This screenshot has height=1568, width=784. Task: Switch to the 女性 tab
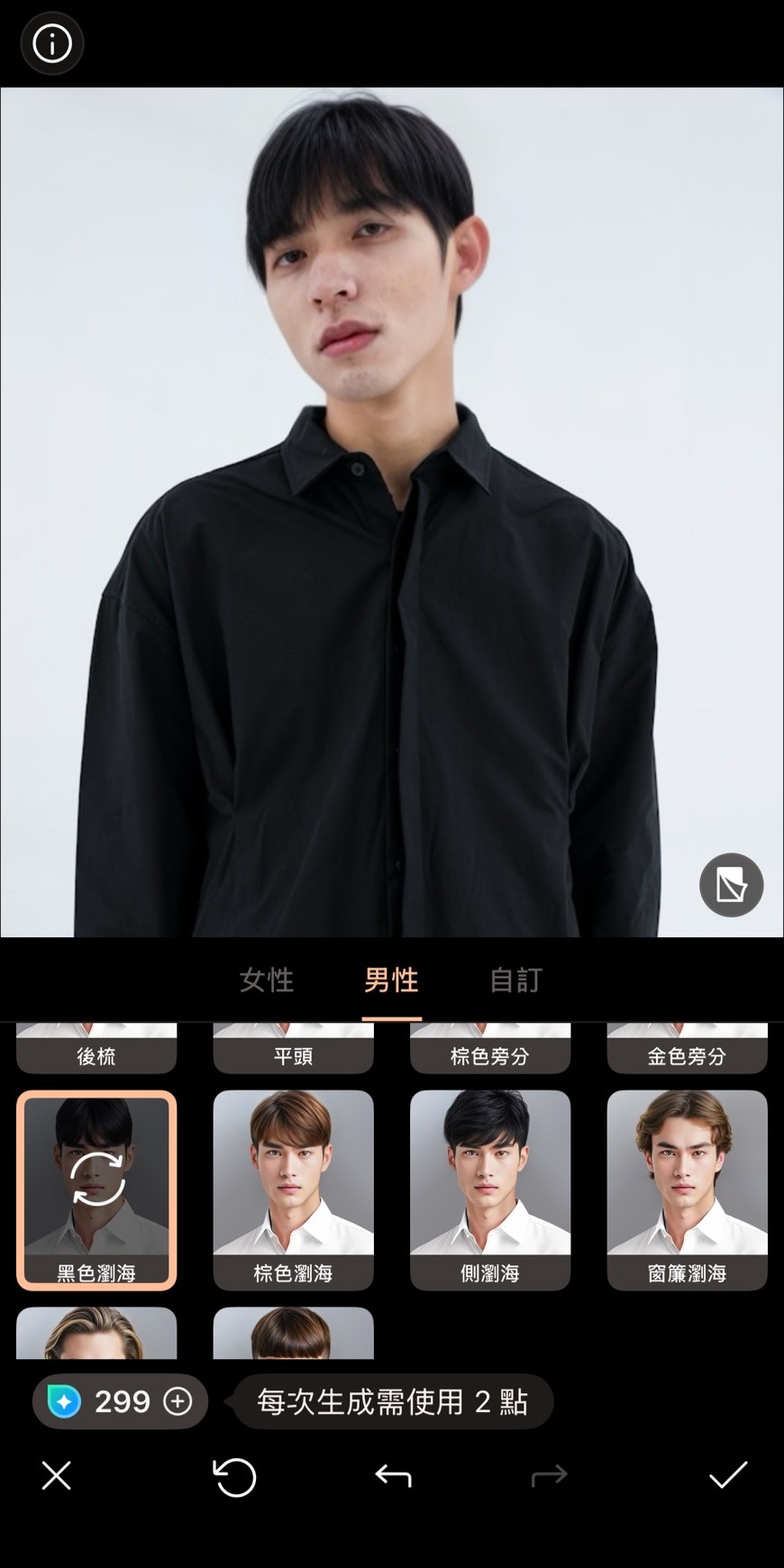[268, 980]
